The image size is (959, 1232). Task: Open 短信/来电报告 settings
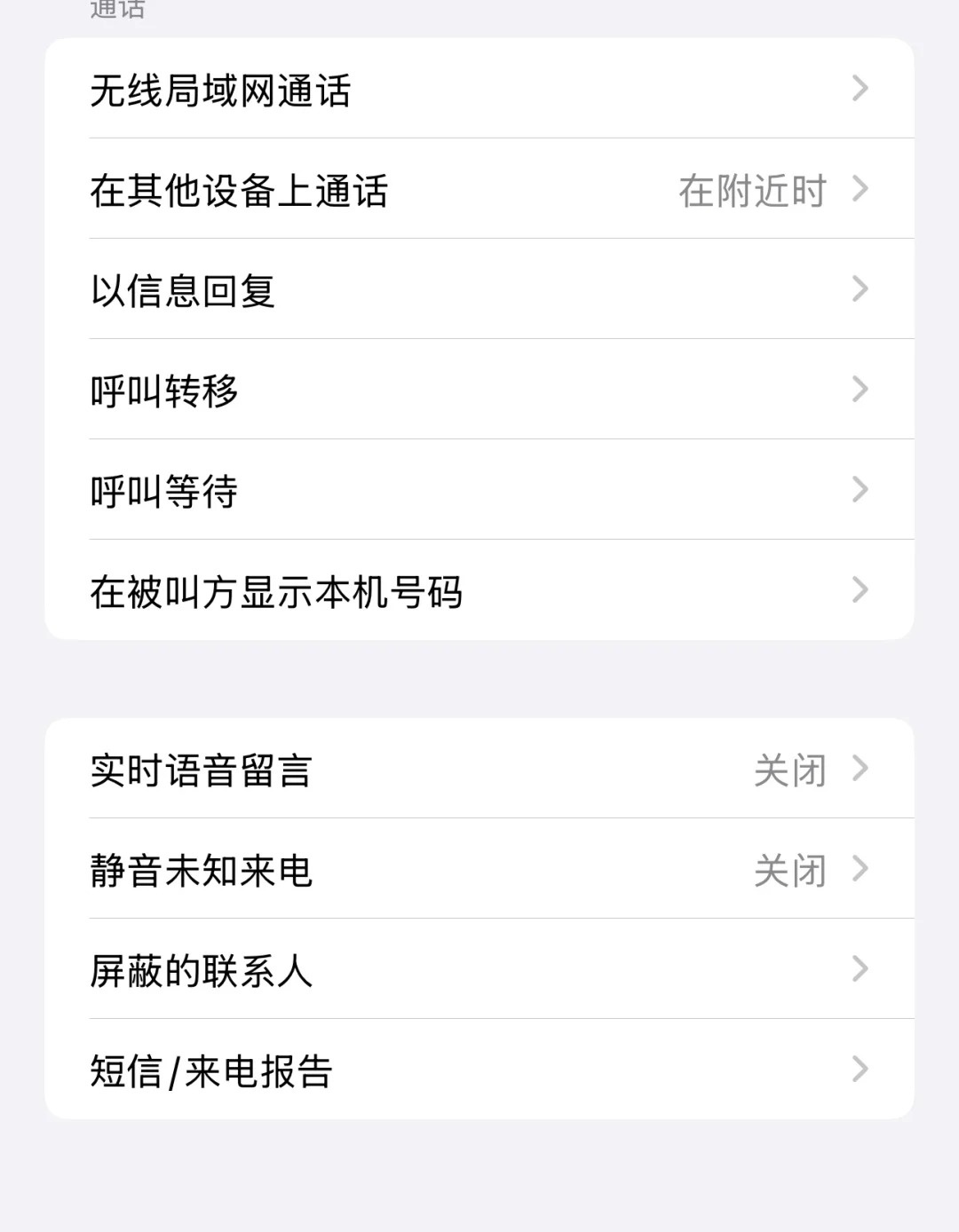pos(479,1070)
